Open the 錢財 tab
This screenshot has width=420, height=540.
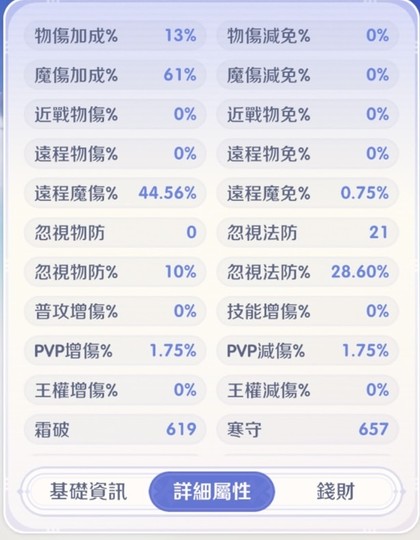point(335,491)
